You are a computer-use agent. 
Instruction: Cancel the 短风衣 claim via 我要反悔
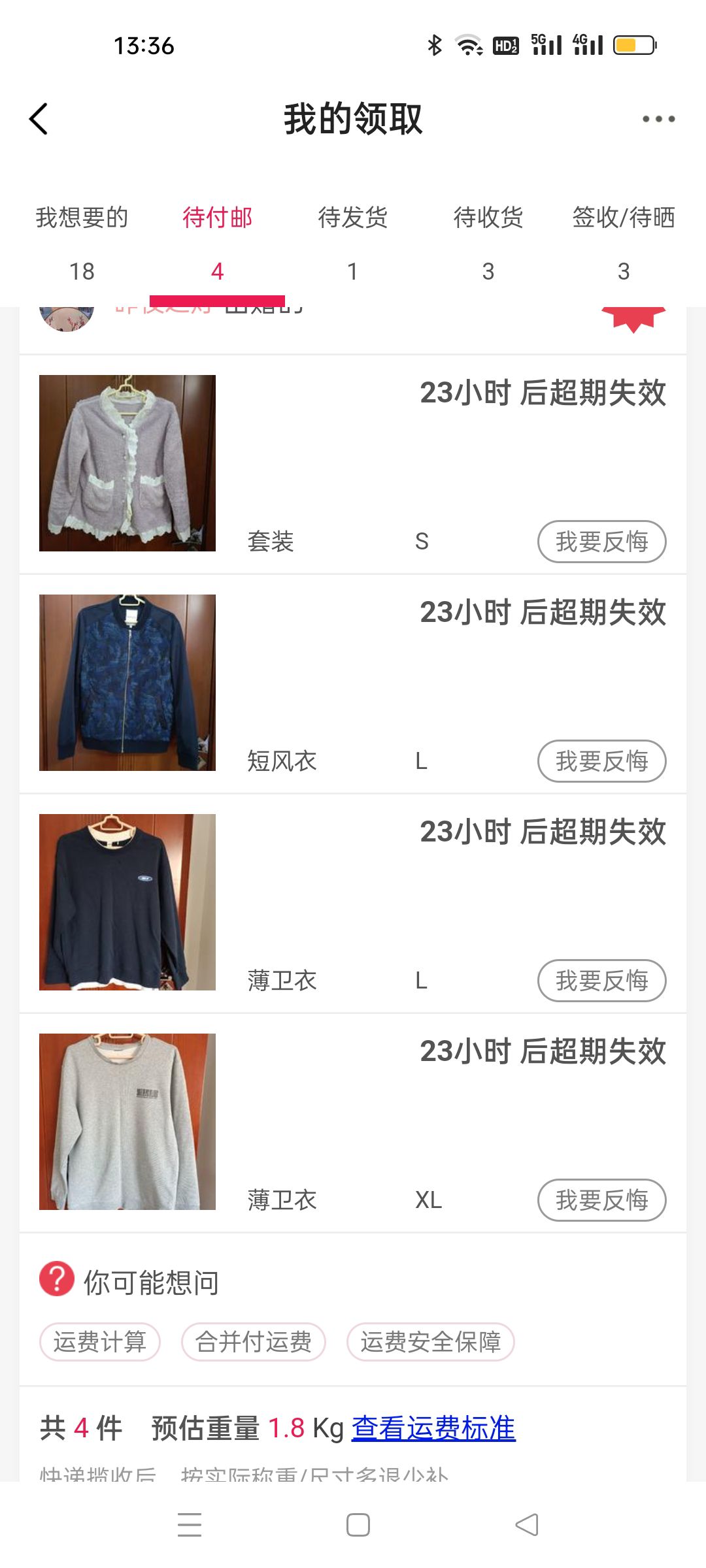[601, 761]
